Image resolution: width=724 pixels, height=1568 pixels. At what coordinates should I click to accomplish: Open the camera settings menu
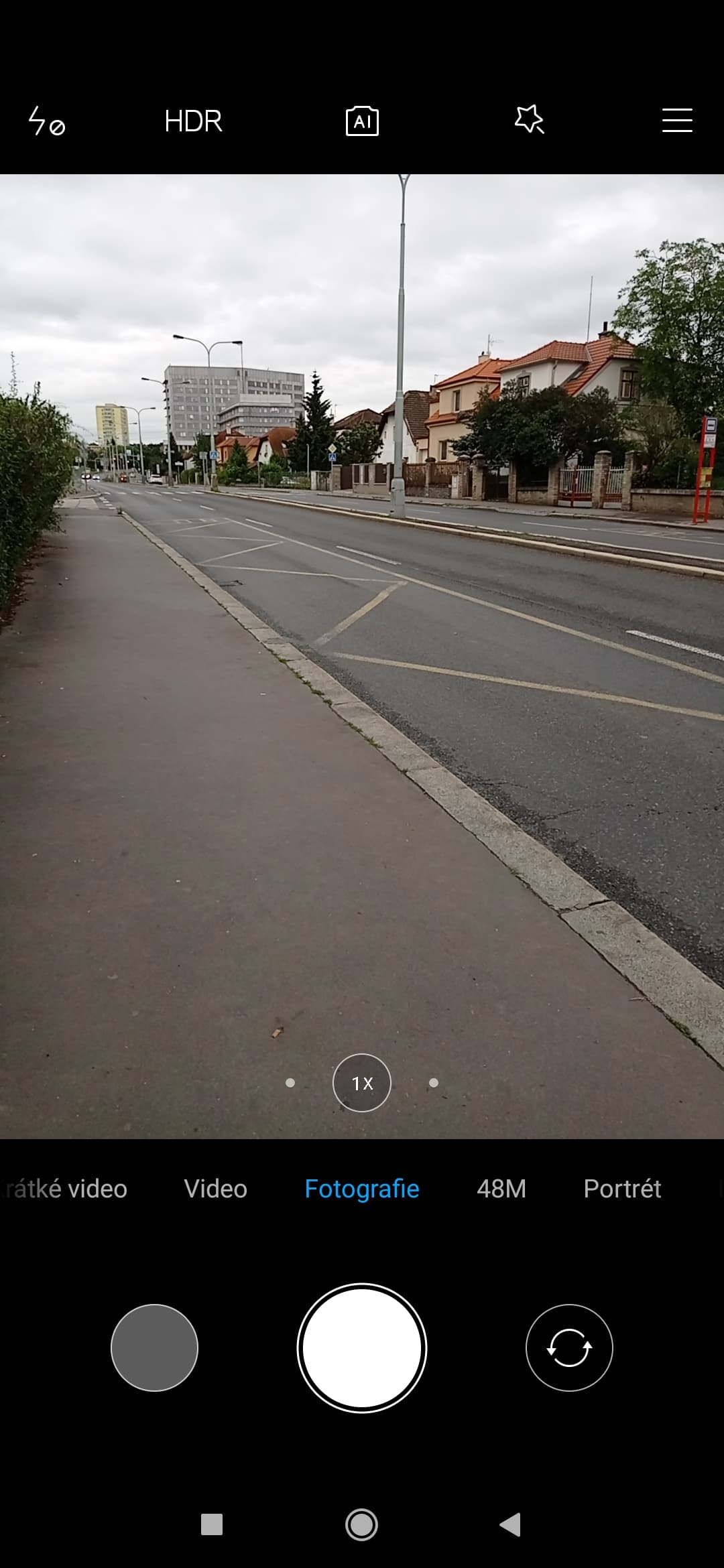pos(677,121)
